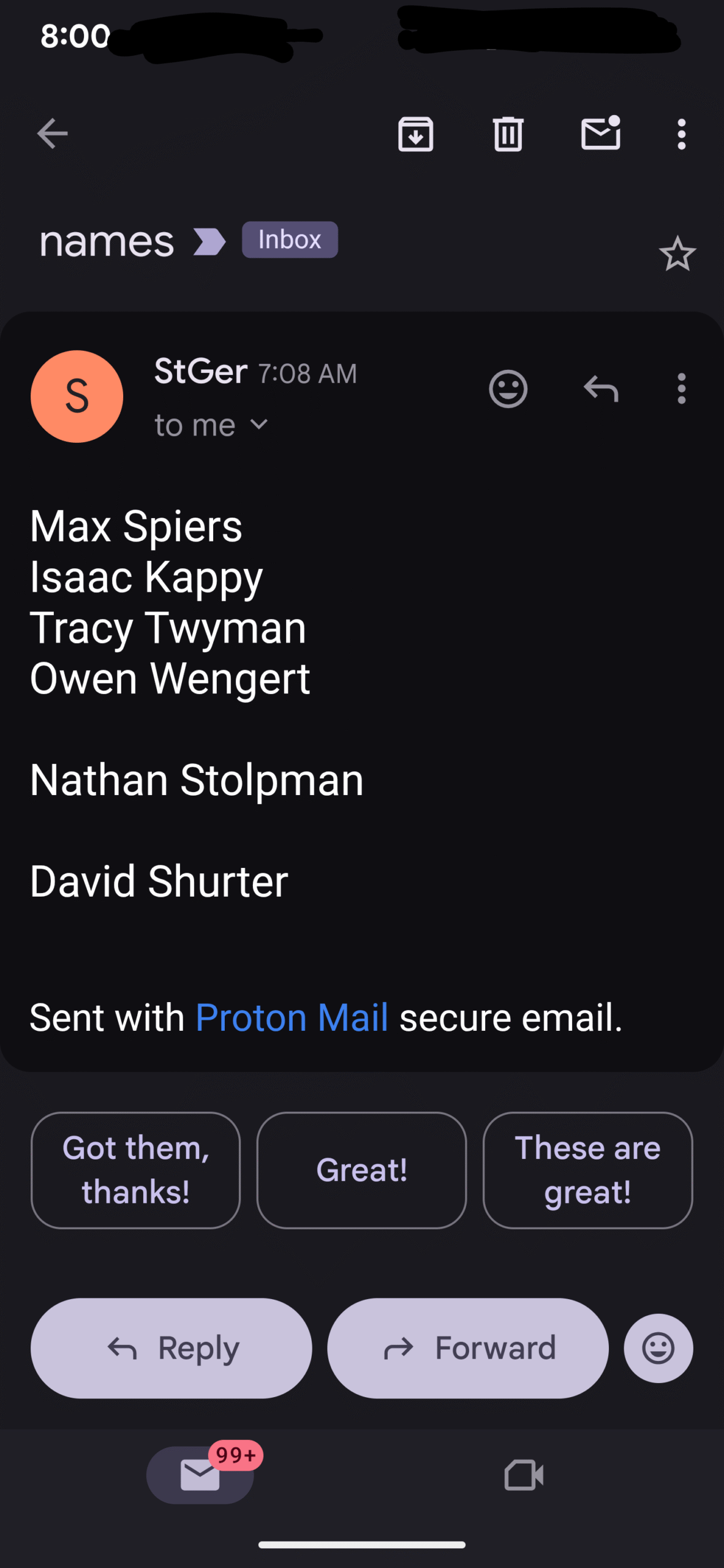Tap reply arrow in message header
724x1568 pixels.
pyautogui.click(x=601, y=389)
